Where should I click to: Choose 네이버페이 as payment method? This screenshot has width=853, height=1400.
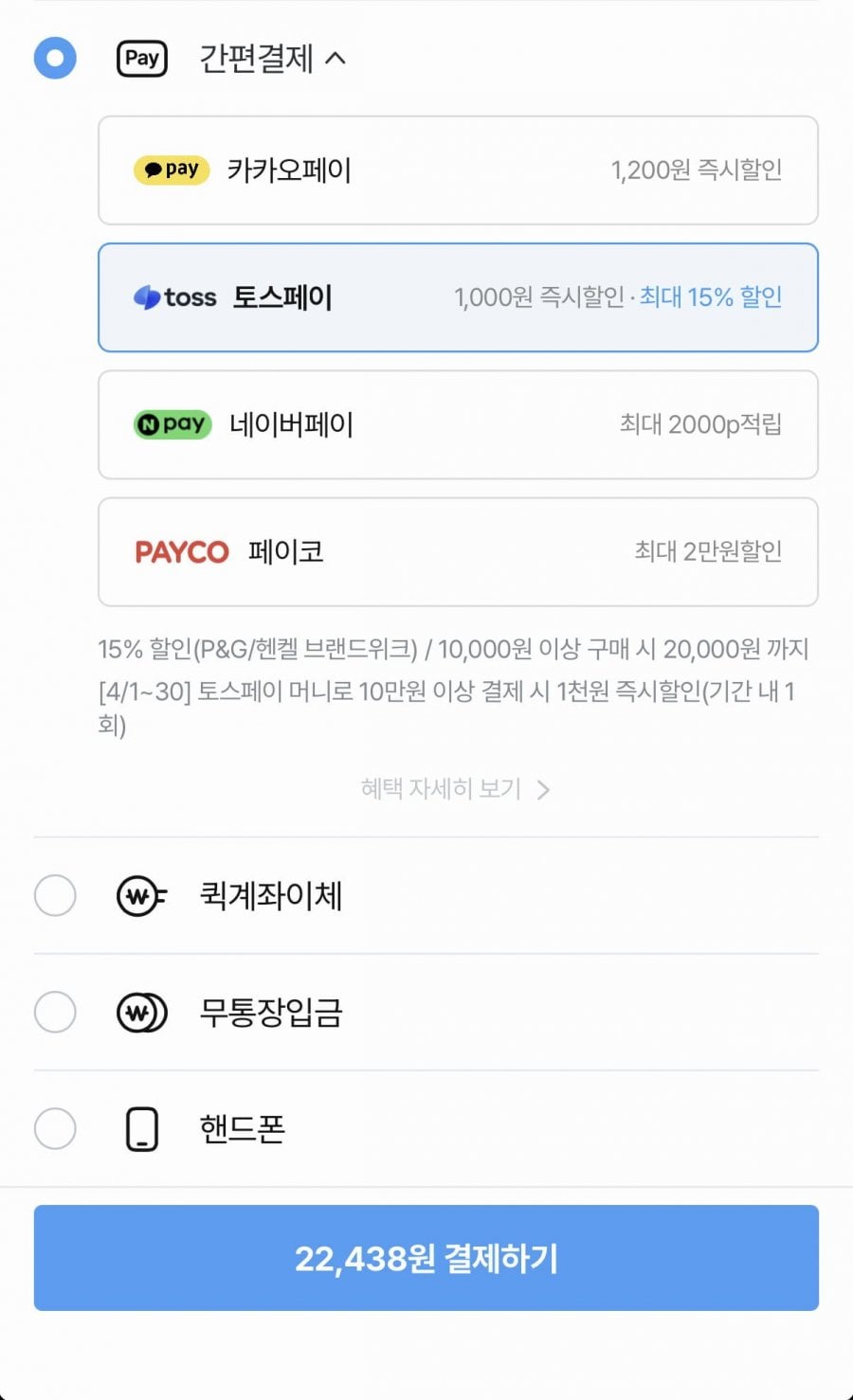point(458,424)
